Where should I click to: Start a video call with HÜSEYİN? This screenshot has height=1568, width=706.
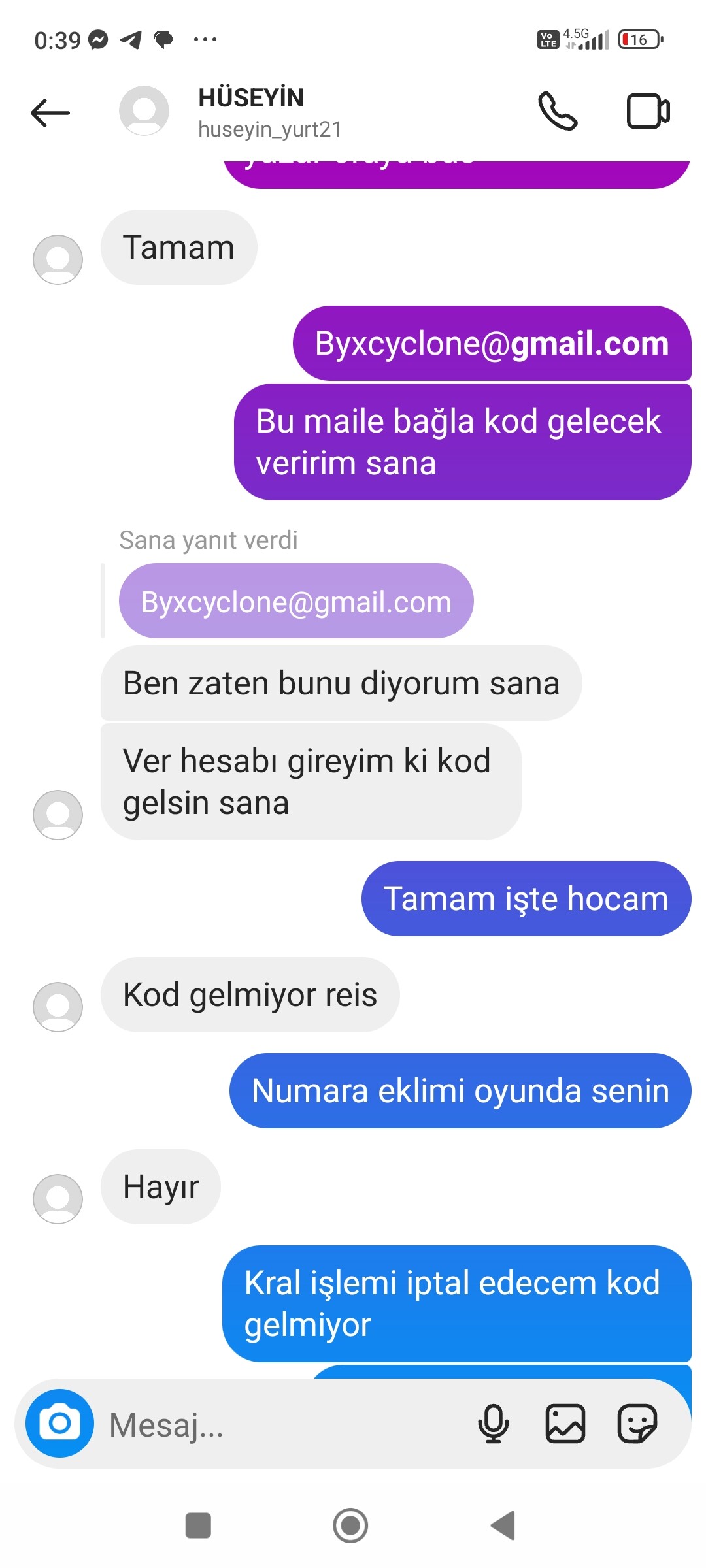point(648,111)
